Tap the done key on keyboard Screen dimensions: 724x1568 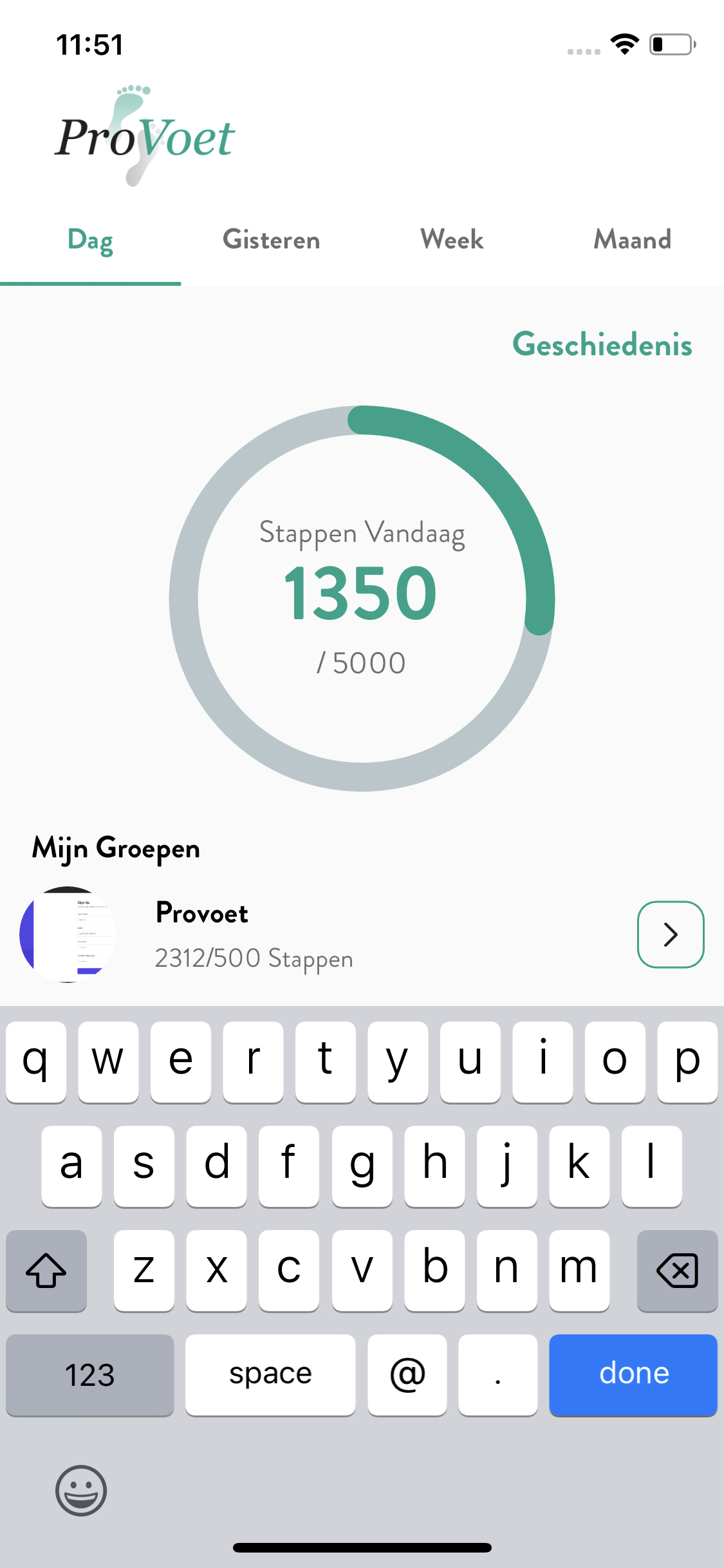[x=633, y=1374]
